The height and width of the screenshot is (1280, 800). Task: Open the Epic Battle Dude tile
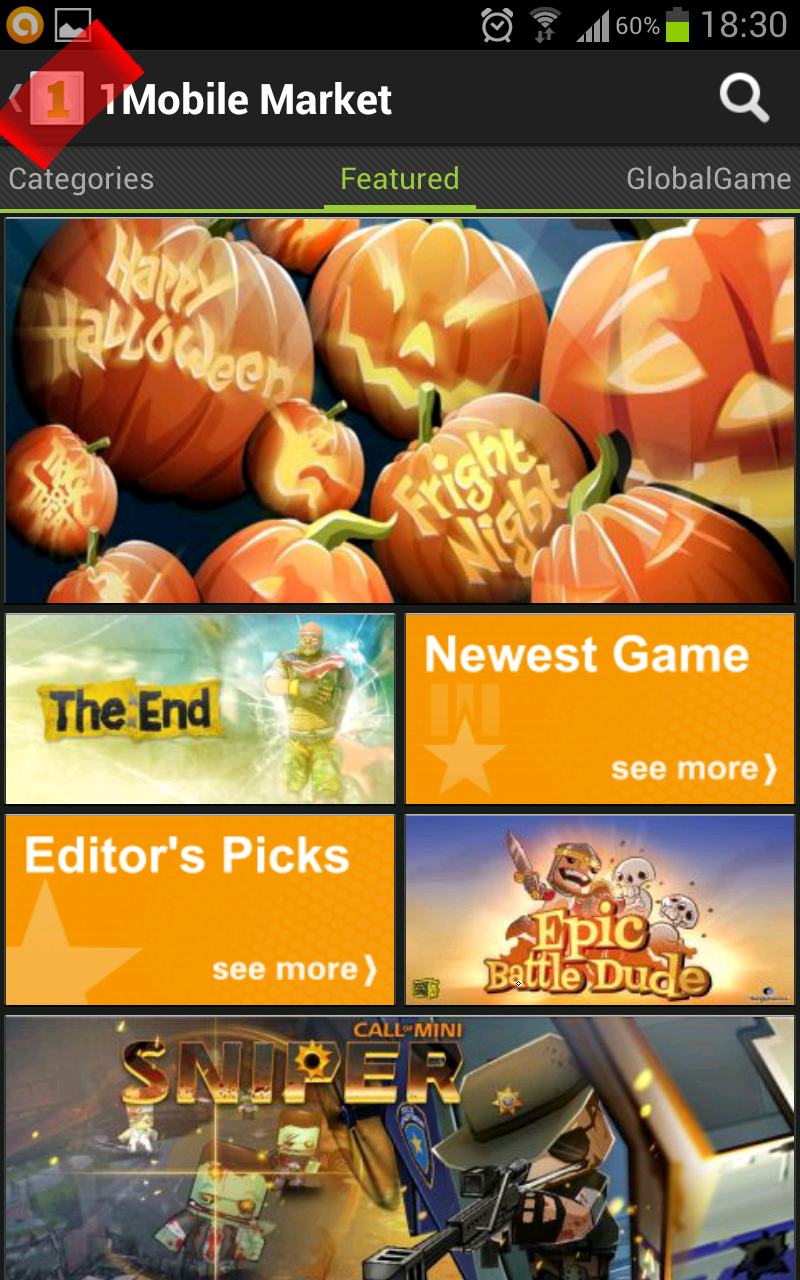pyautogui.click(x=599, y=909)
